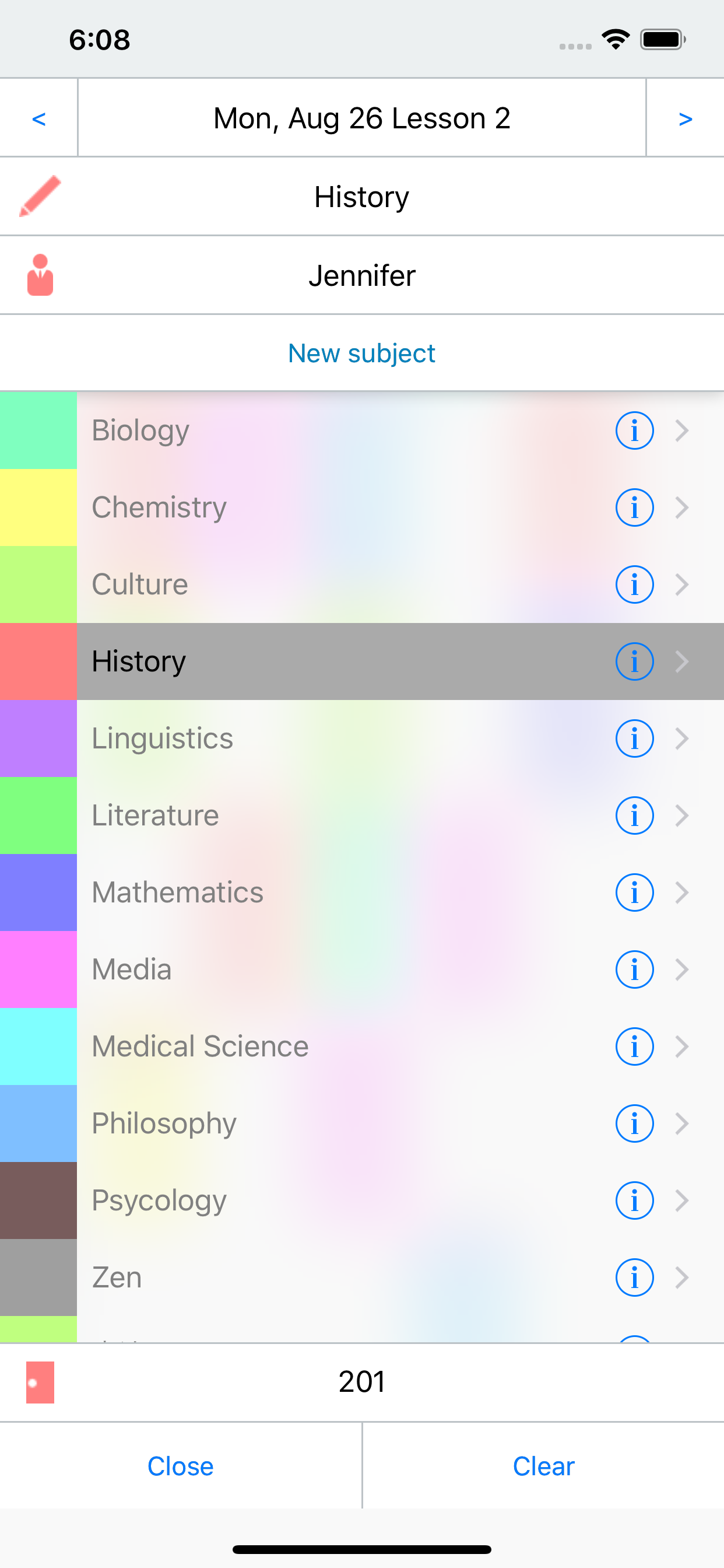Viewport: 724px width, 1568px height.
Task: Tap the green color swatch beside Biology
Action: [38, 430]
